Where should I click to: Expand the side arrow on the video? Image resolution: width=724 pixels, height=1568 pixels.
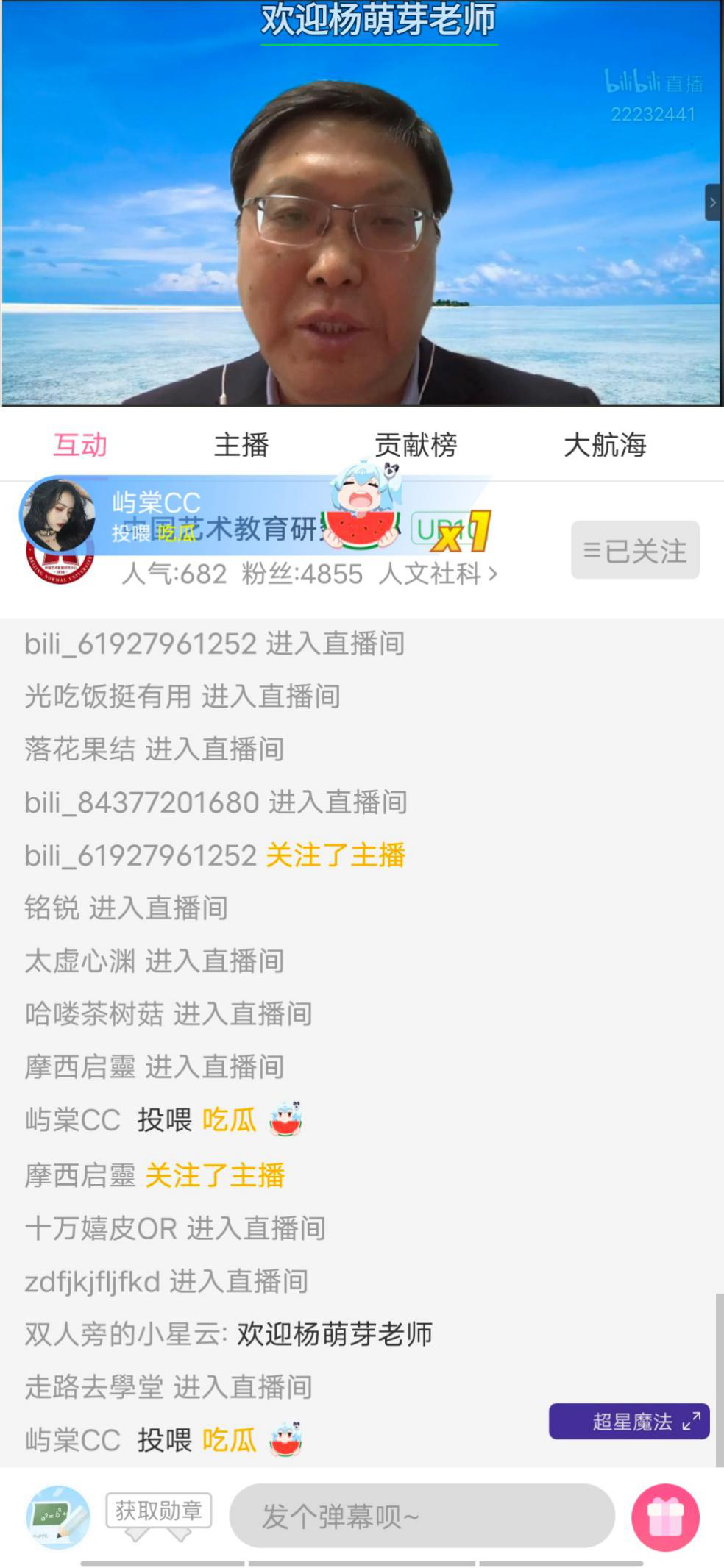(x=712, y=202)
